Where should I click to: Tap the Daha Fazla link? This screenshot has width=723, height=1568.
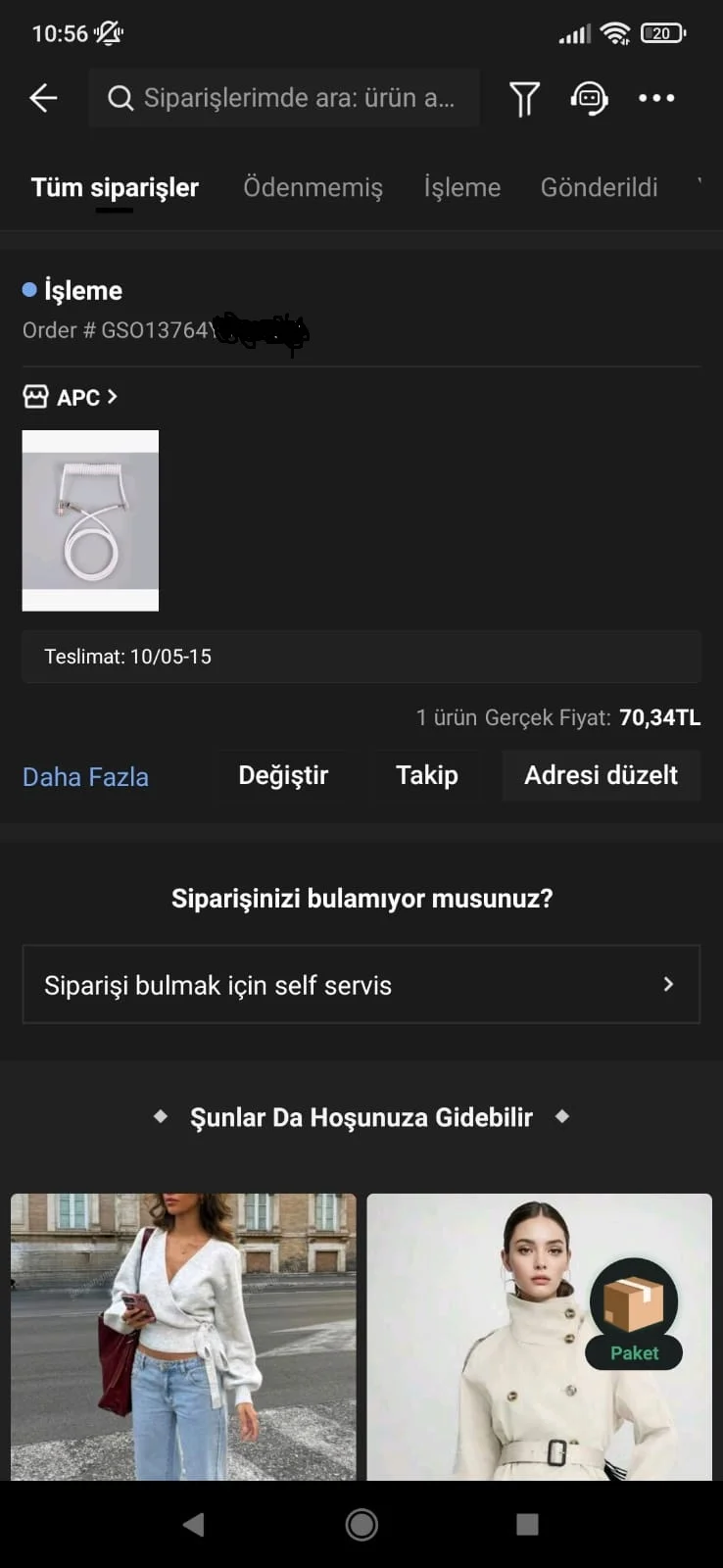[85, 777]
